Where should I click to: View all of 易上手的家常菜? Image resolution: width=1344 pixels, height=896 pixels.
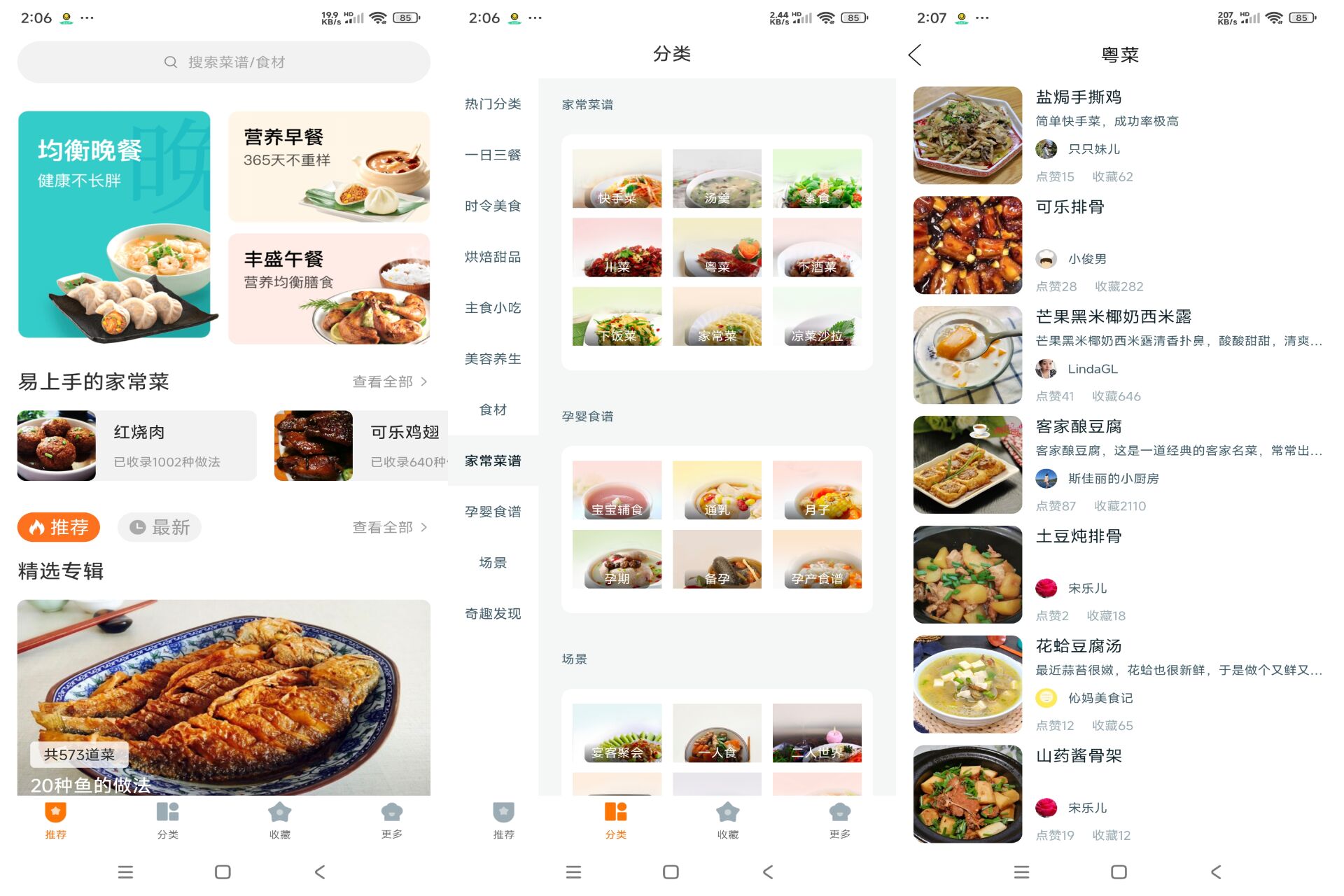pos(389,381)
